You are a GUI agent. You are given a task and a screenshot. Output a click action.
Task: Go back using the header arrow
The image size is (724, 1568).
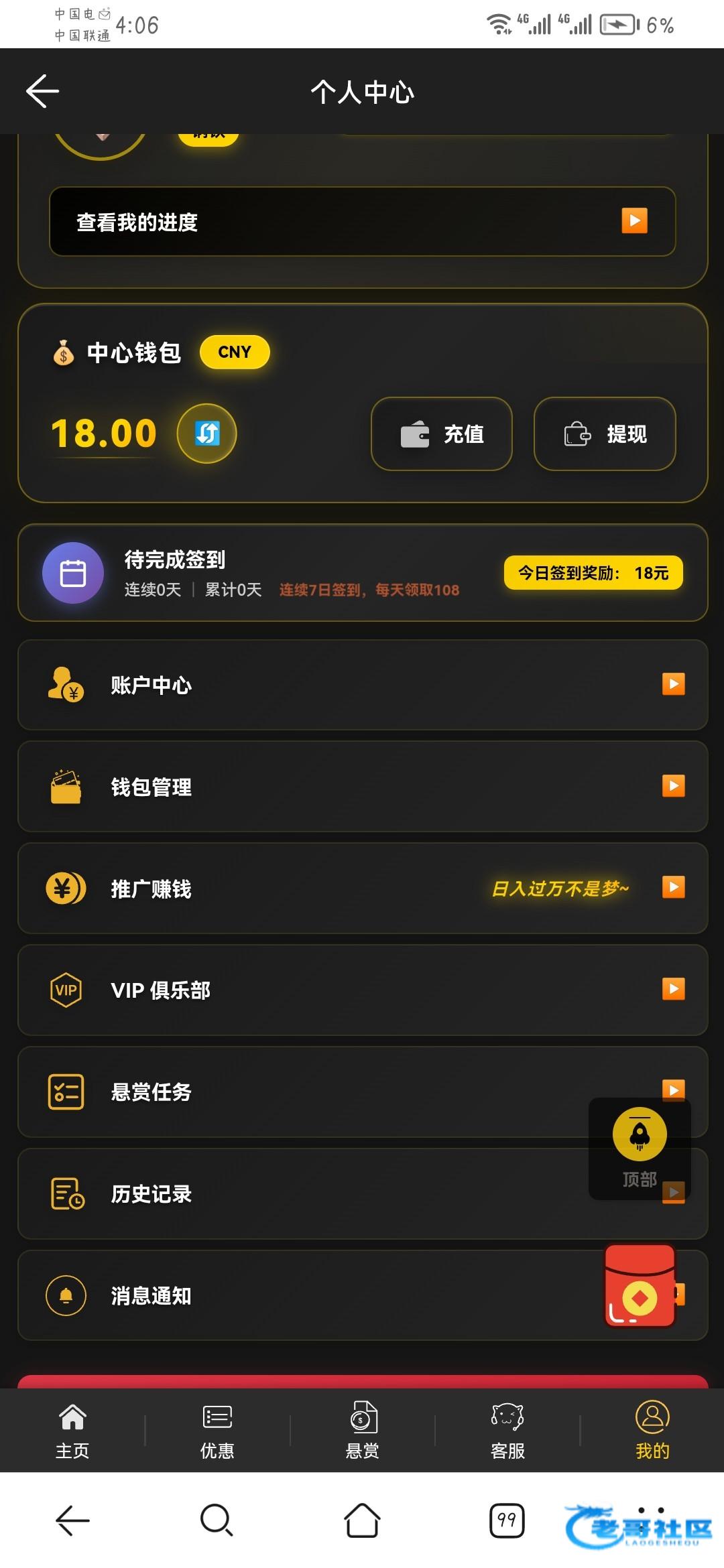[42, 91]
